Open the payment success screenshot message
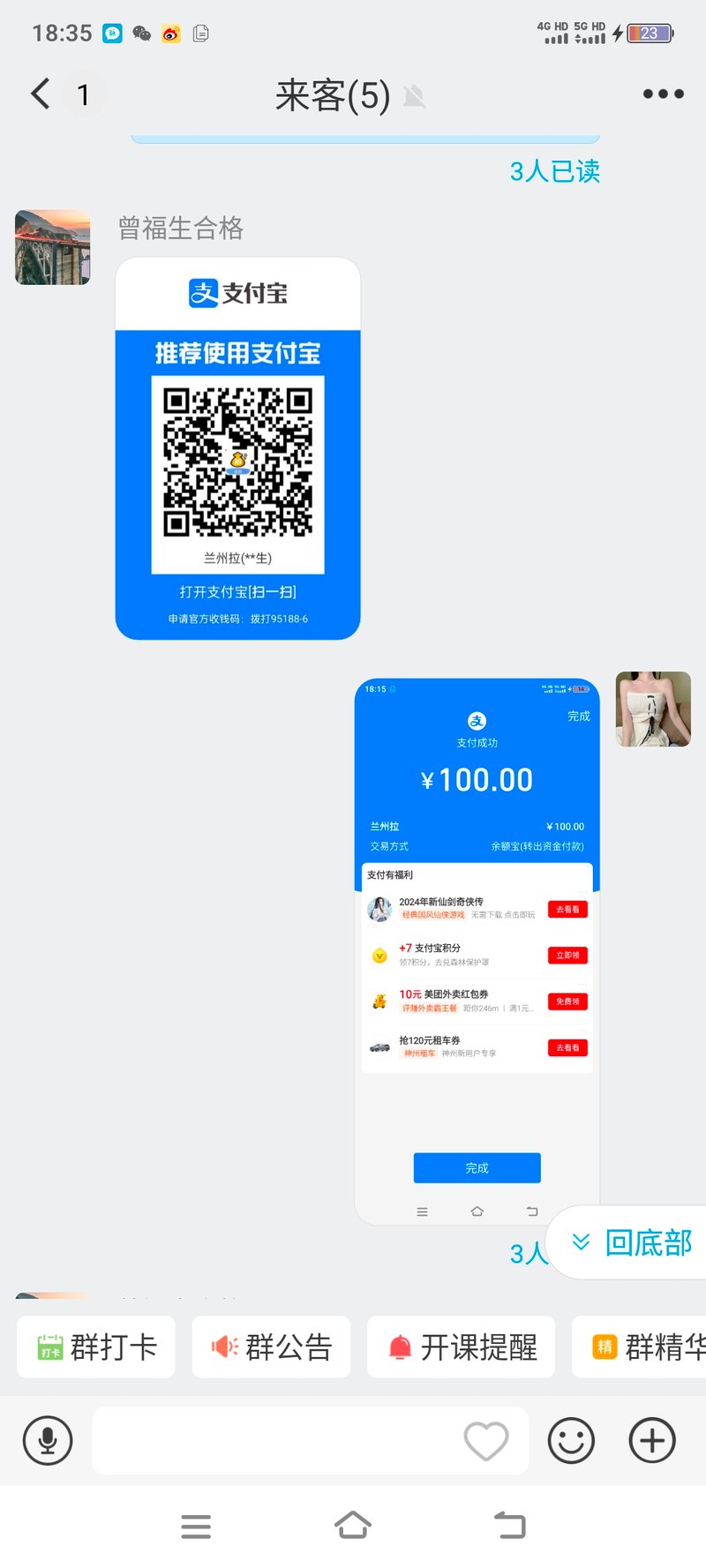 tap(477, 950)
